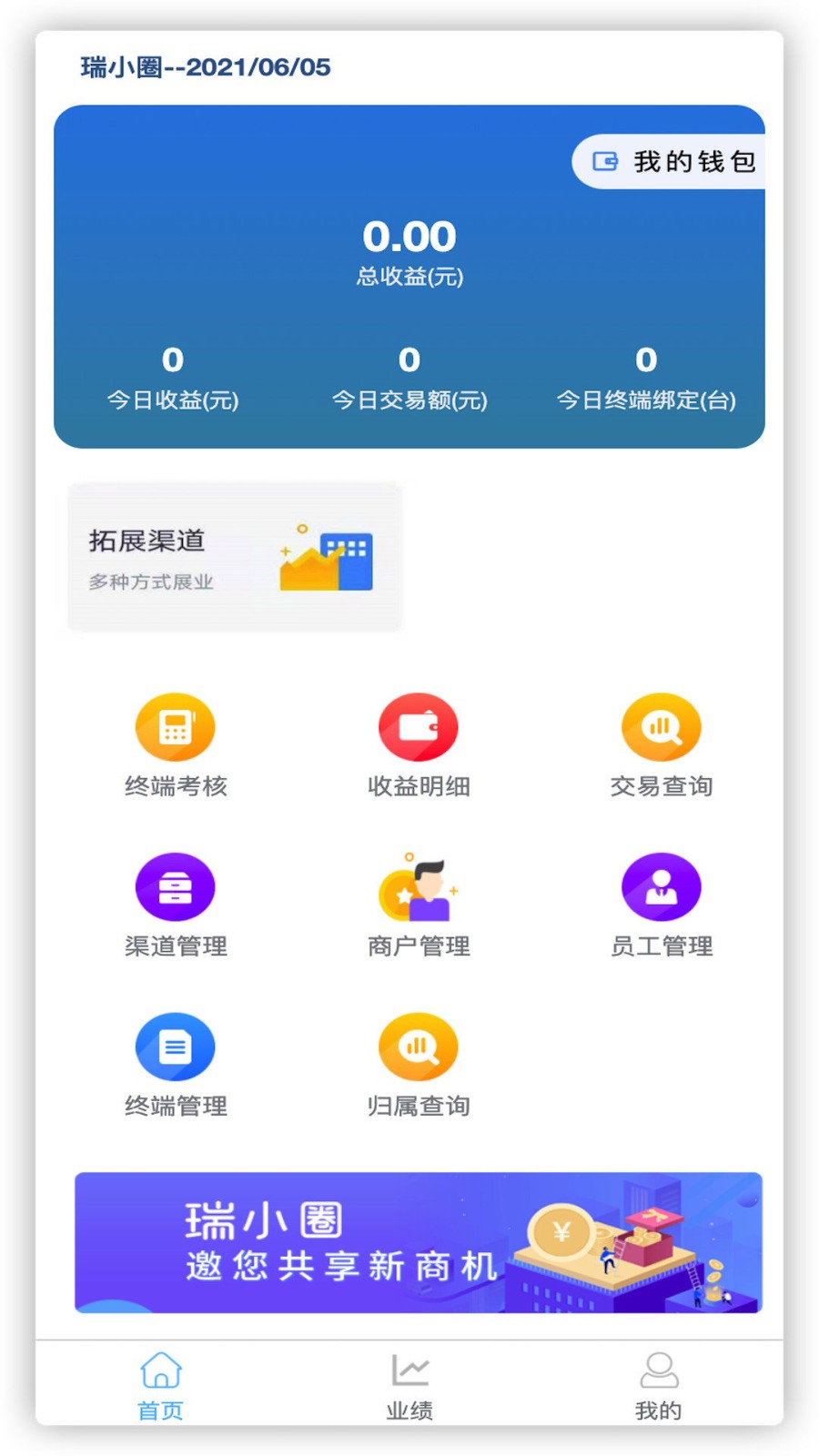
Task: Switch to the 首页 tab
Action: 161,1386
